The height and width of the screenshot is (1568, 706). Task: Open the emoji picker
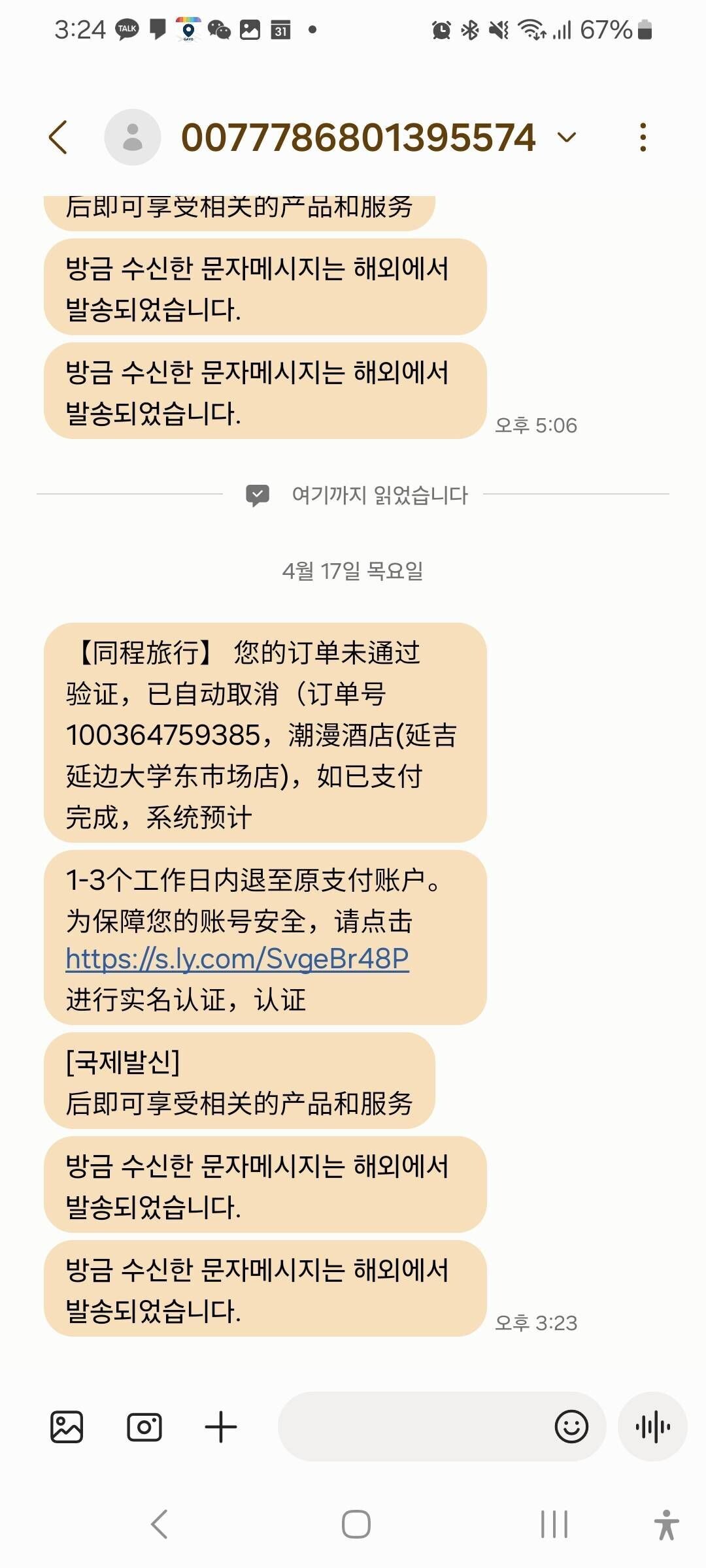coord(571,1428)
